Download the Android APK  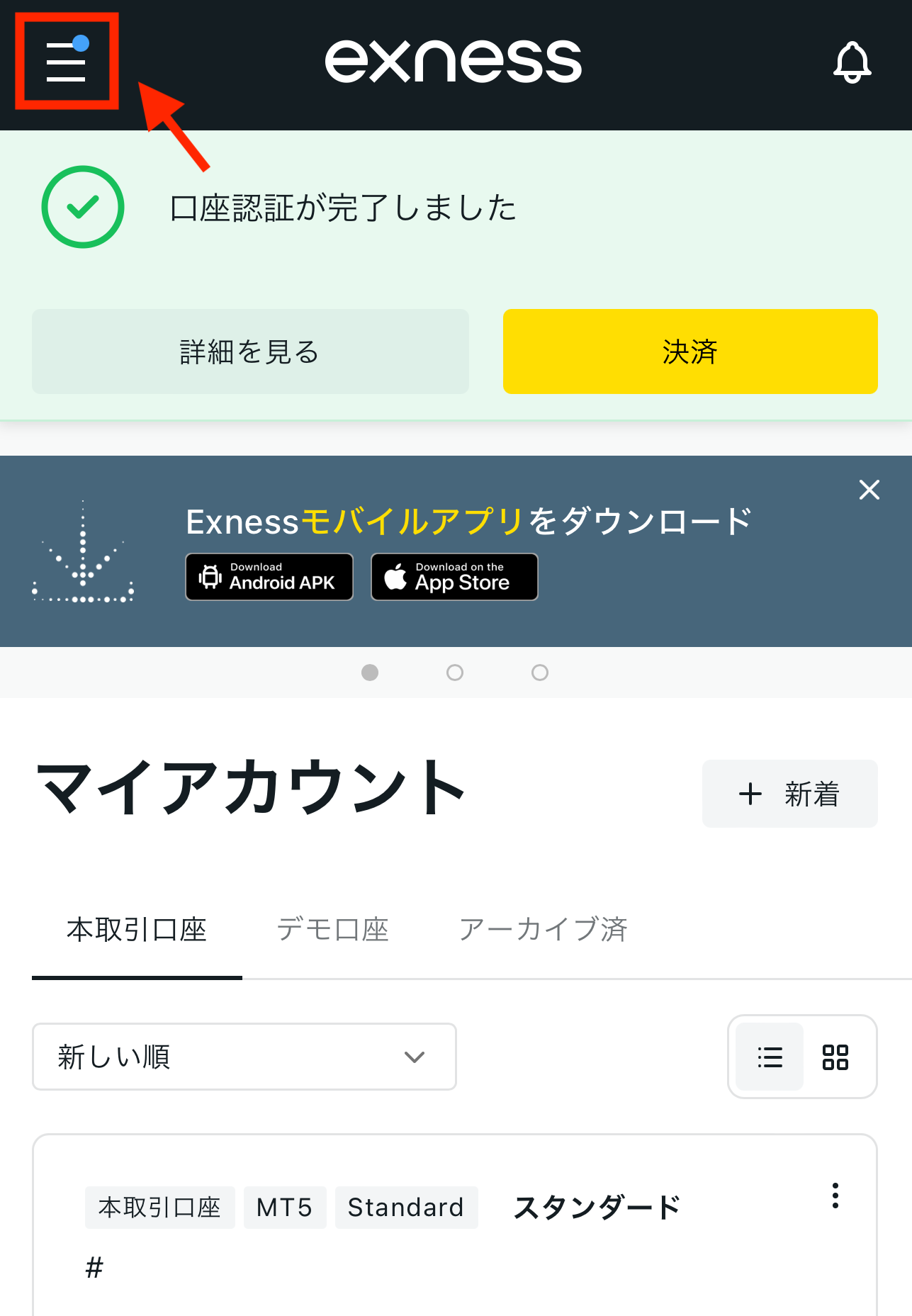tap(269, 577)
